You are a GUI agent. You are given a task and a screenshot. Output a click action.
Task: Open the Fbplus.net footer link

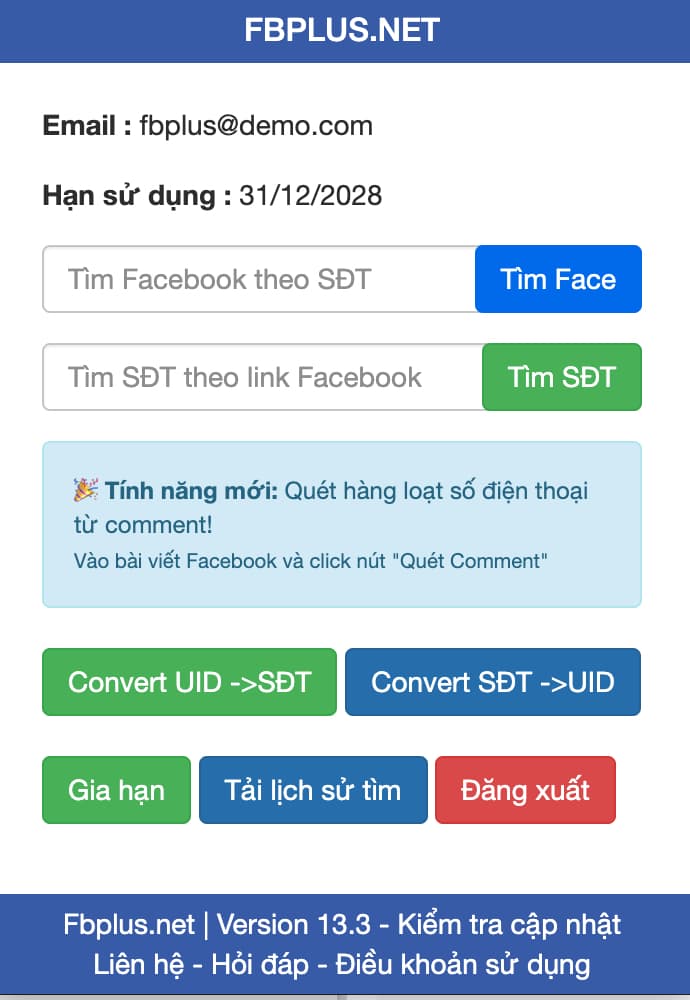point(130,923)
